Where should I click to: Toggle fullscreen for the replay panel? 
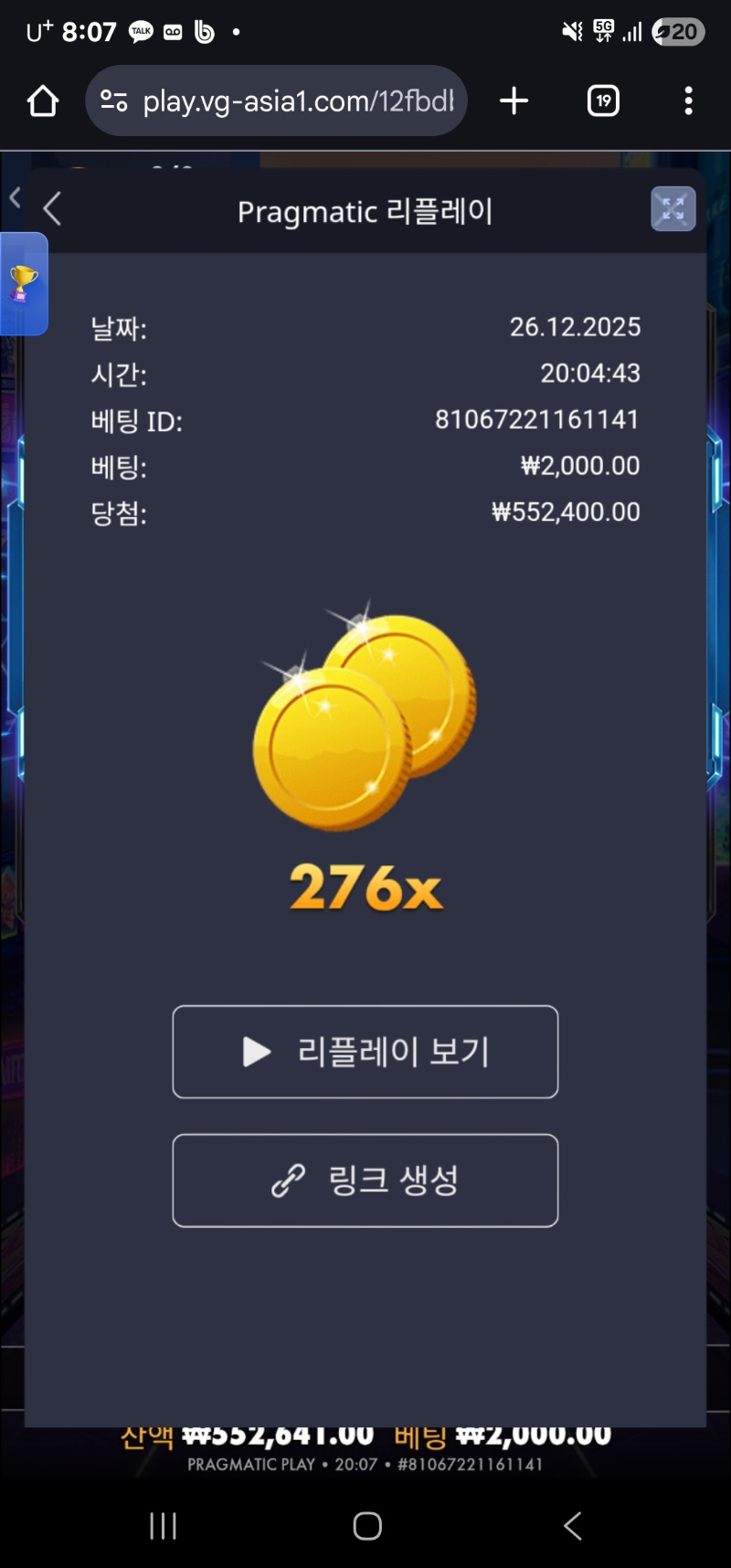pyautogui.click(x=673, y=209)
